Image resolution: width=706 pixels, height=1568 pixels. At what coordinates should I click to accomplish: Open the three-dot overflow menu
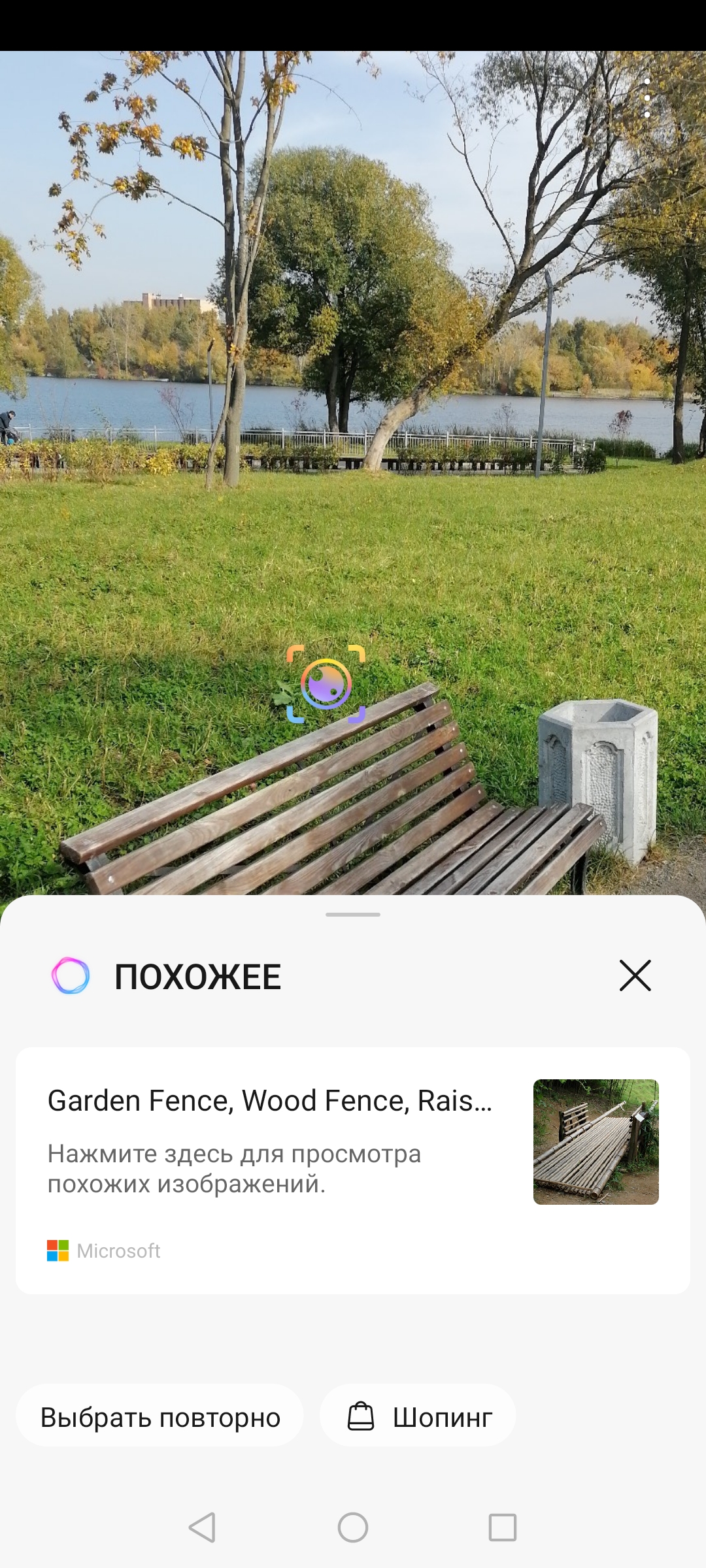tap(647, 98)
